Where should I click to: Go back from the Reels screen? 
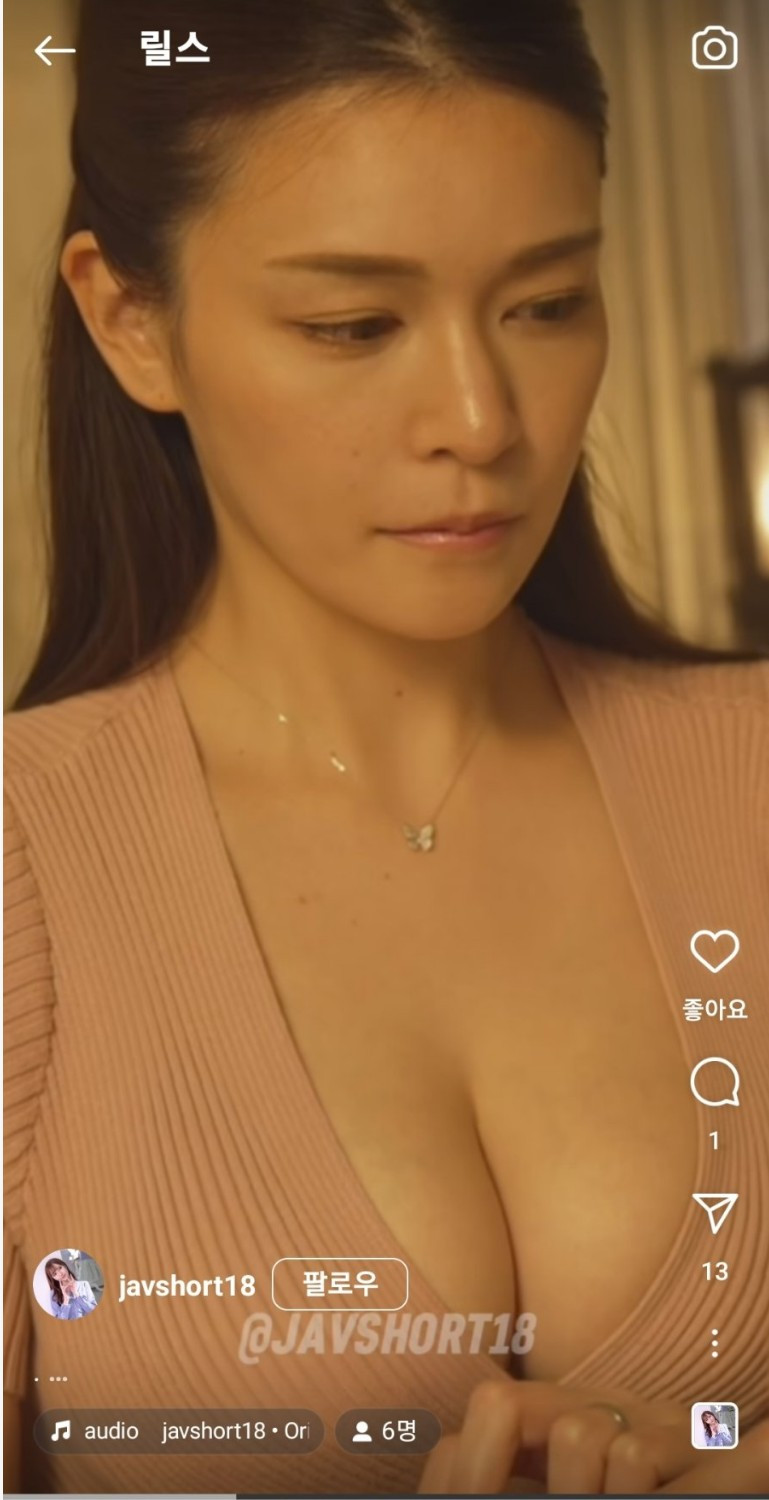(54, 51)
